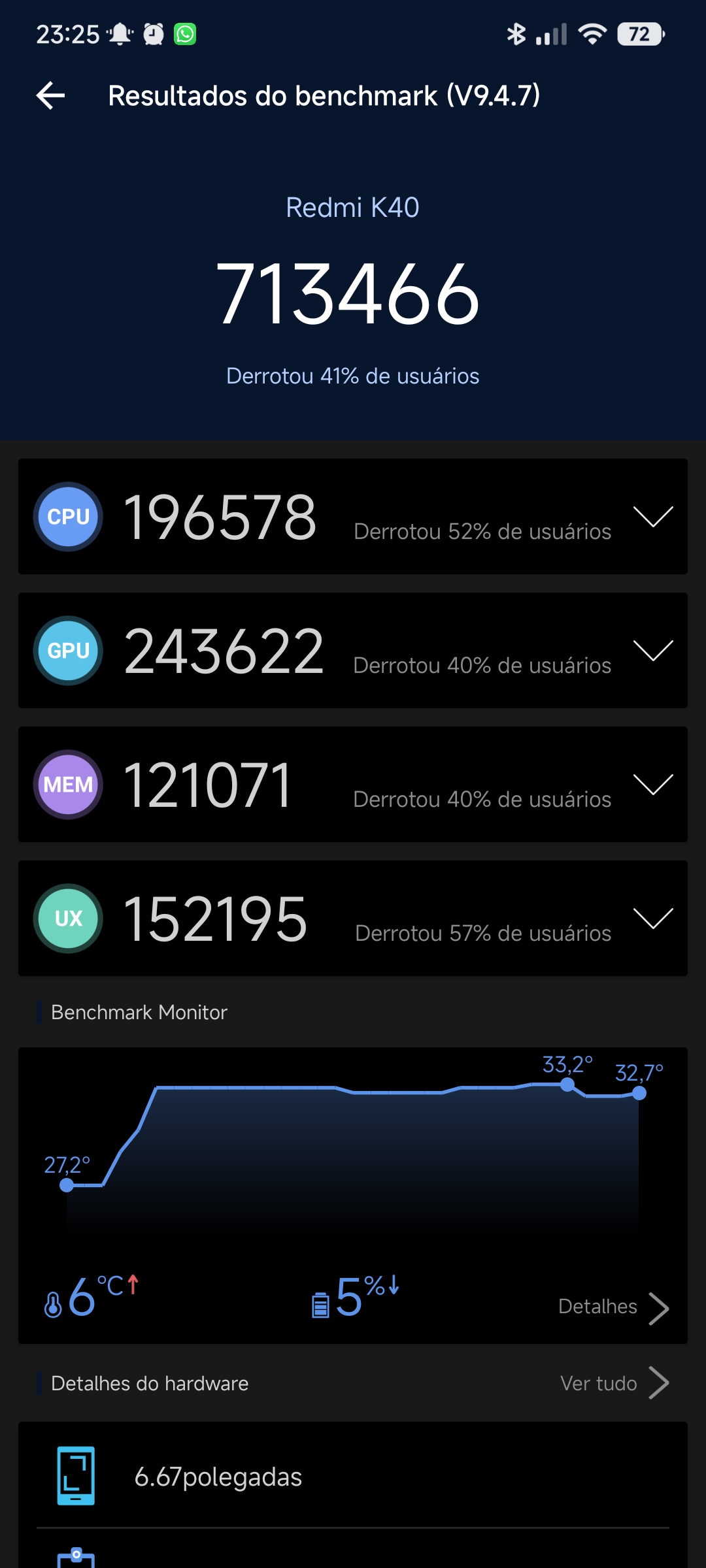The width and height of the screenshot is (706, 1568).
Task: Open Ver tudo for hardware details
Action: [x=613, y=1383]
